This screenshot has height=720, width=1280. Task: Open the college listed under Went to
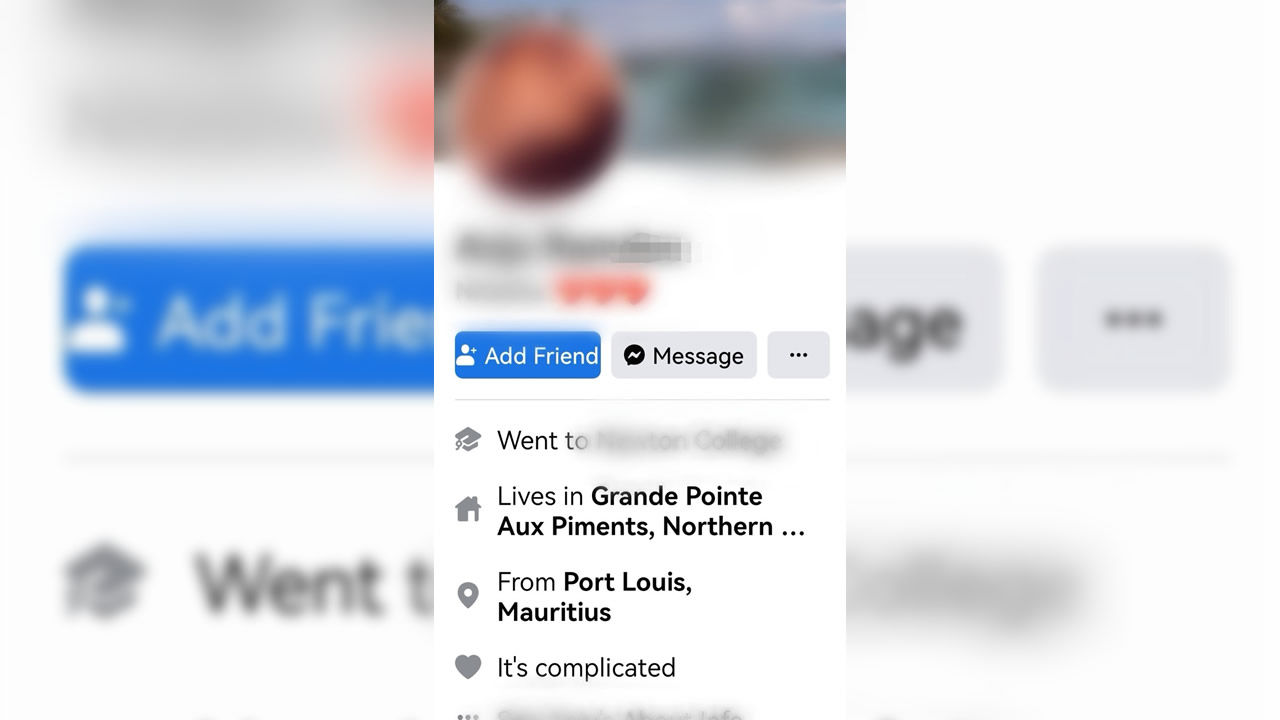tap(688, 440)
